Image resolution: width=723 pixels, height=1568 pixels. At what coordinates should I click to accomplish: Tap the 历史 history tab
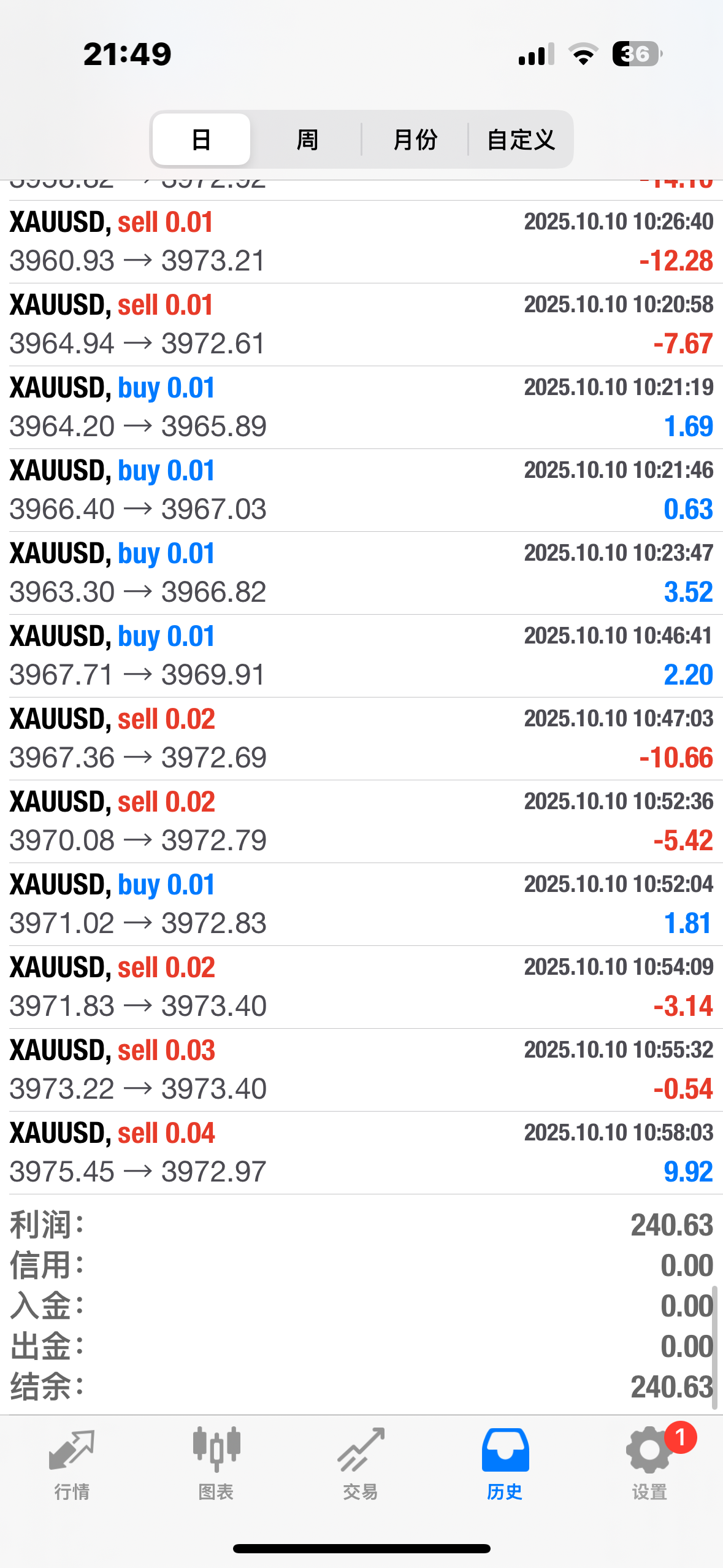(505, 1464)
